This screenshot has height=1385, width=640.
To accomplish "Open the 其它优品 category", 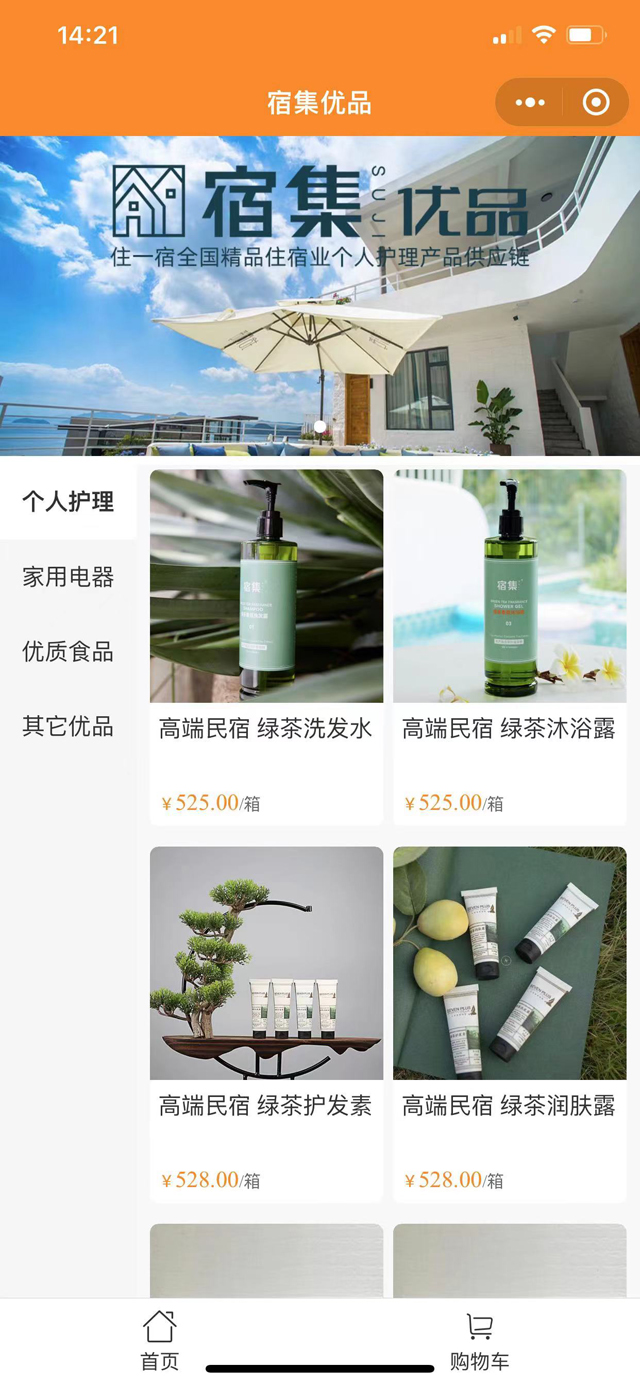I will point(68,727).
